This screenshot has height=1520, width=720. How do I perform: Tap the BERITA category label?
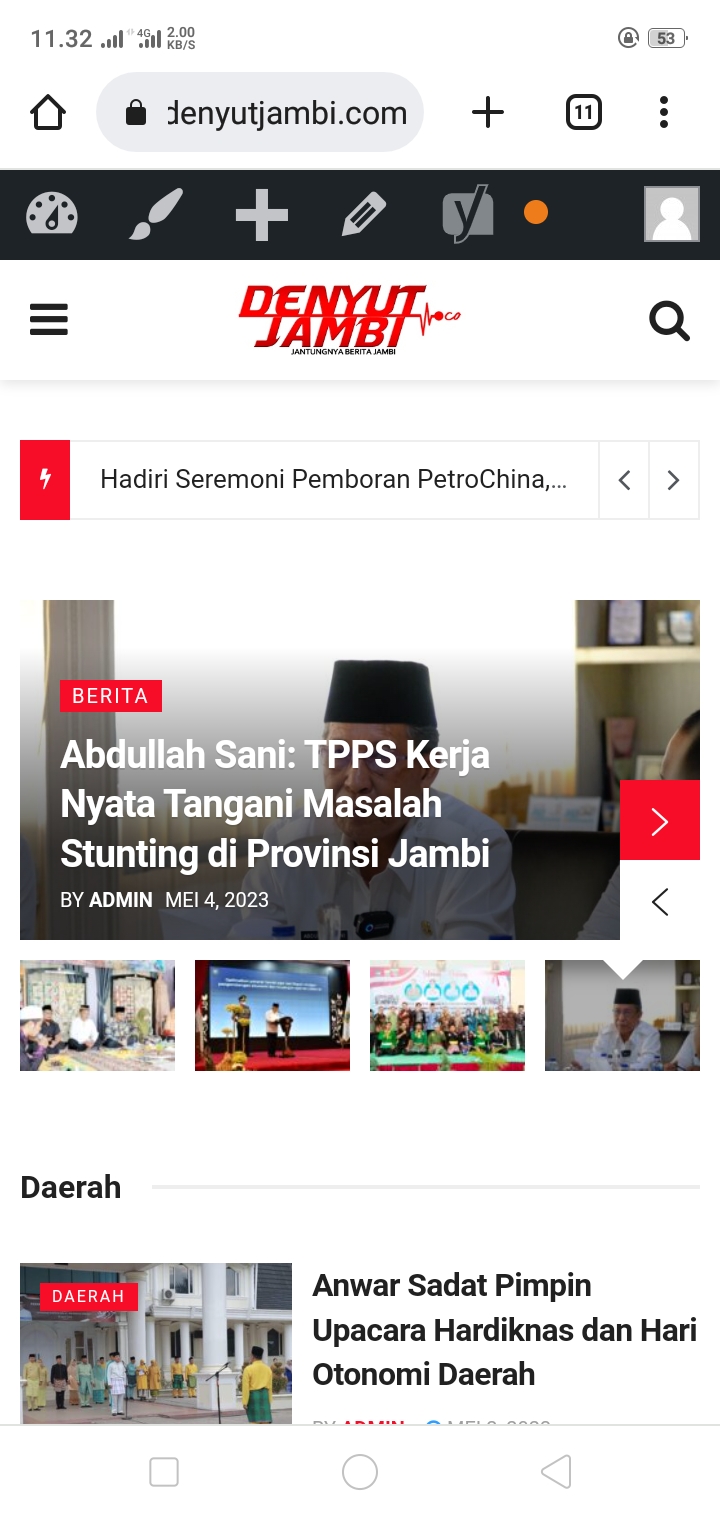110,696
